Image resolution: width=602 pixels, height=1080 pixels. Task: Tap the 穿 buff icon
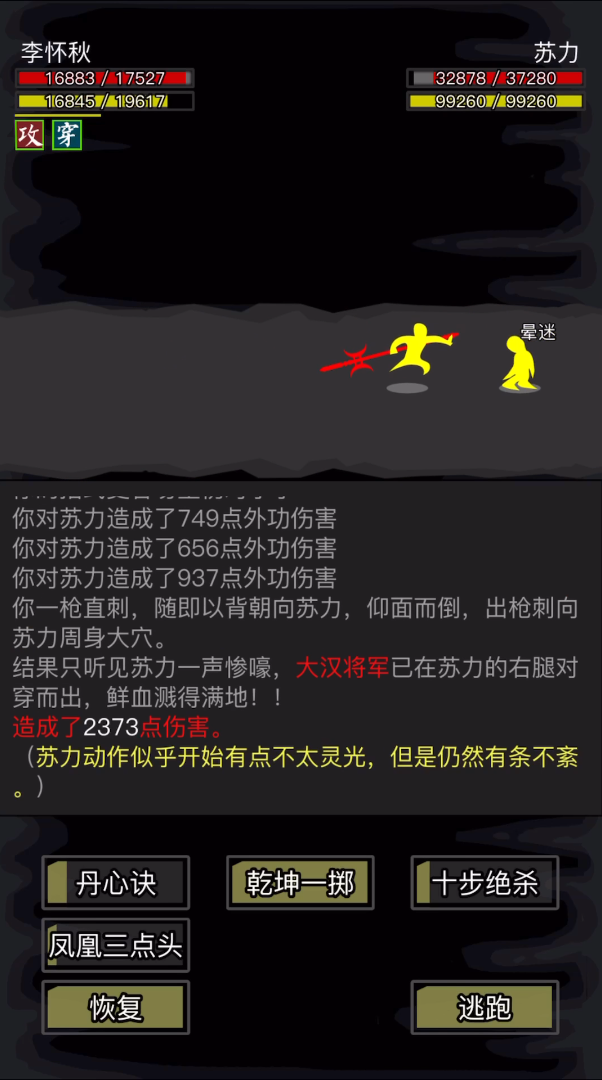click(x=66, y=135)
